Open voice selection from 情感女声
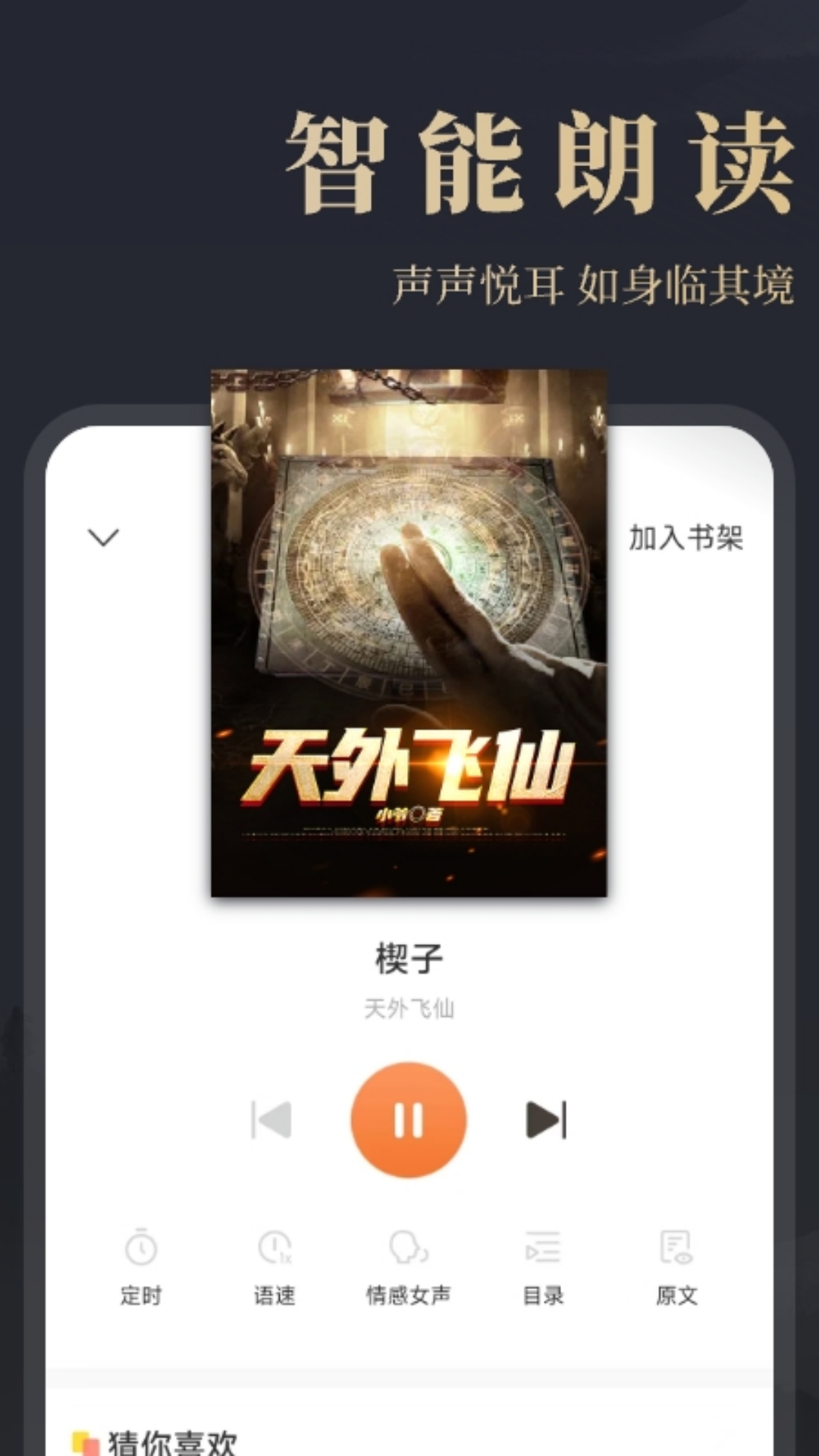Image resolution: width=819 pixels, height=1456 pixels. 407,1263
